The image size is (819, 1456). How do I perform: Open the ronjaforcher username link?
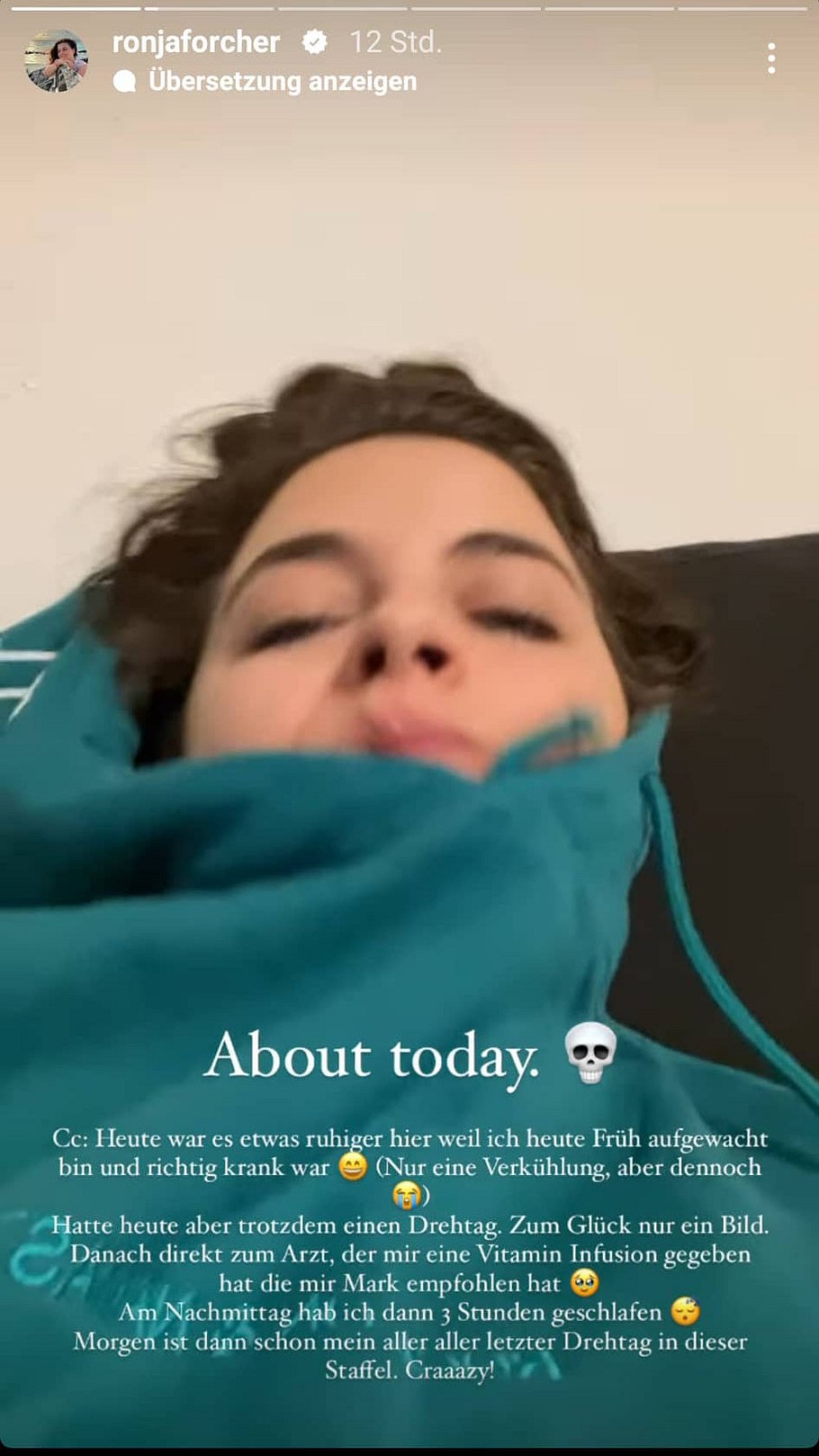click(x=195, y=41)
